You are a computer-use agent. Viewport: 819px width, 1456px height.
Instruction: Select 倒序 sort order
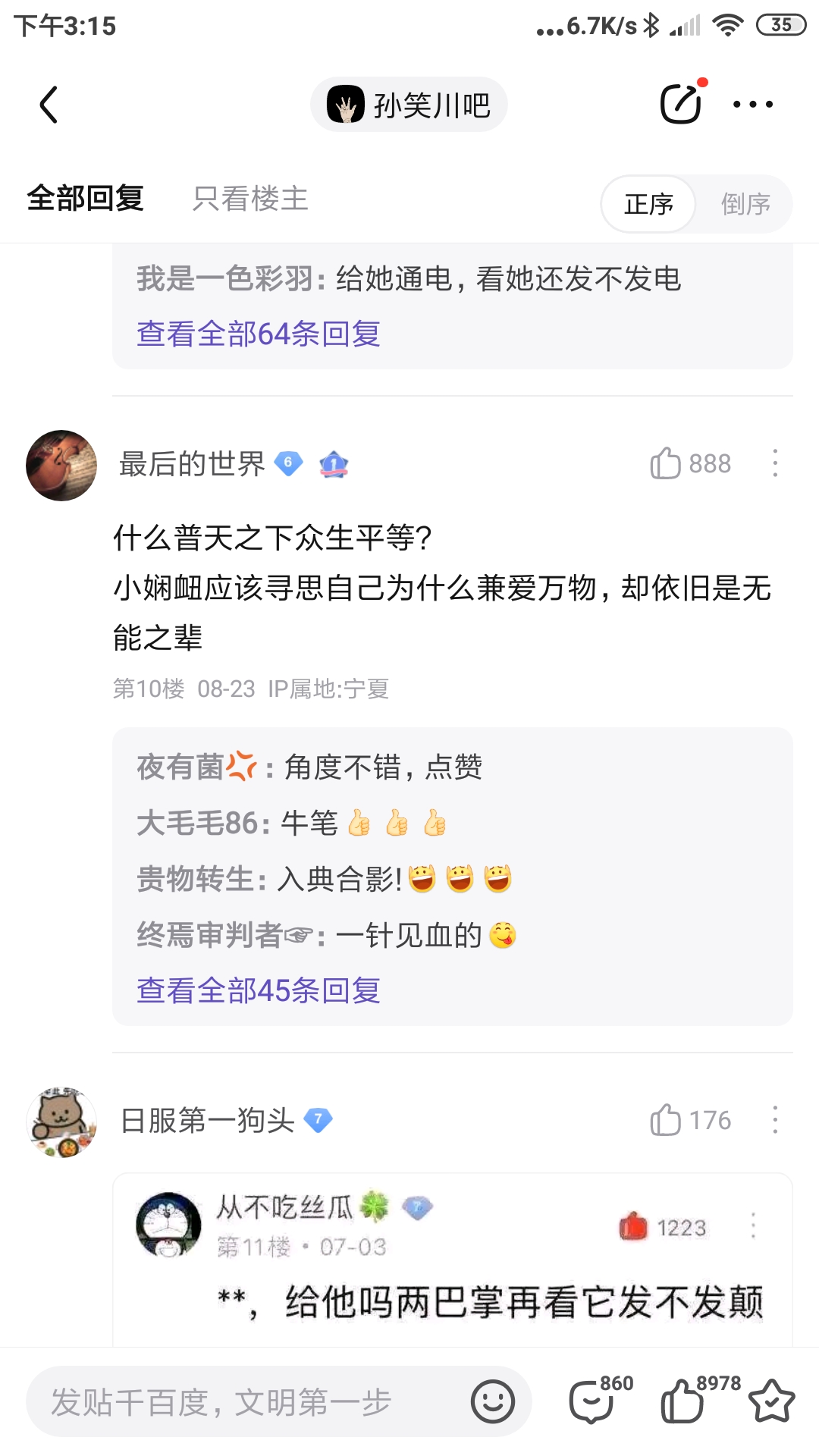pyautogui.click(x=745, y=204)
